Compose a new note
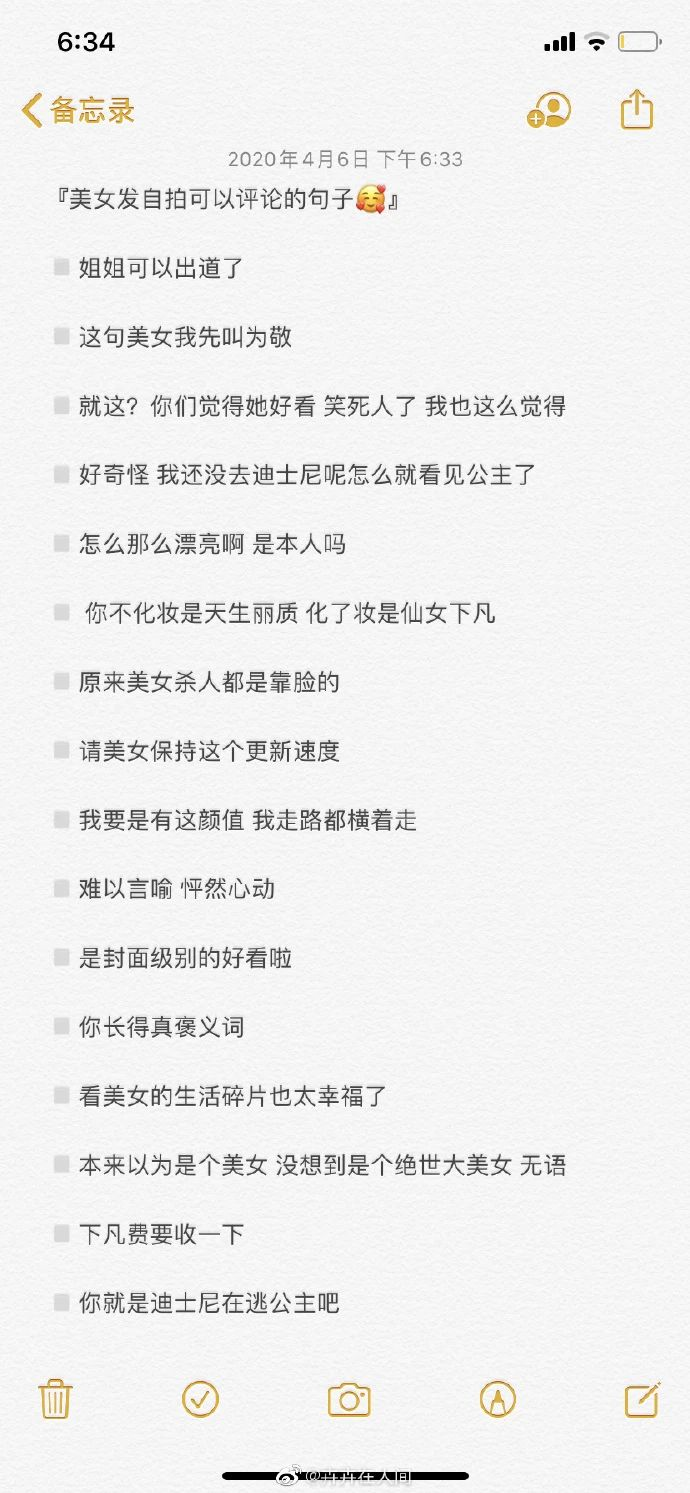690x1493 pixels. click(x=642, y=1398)
